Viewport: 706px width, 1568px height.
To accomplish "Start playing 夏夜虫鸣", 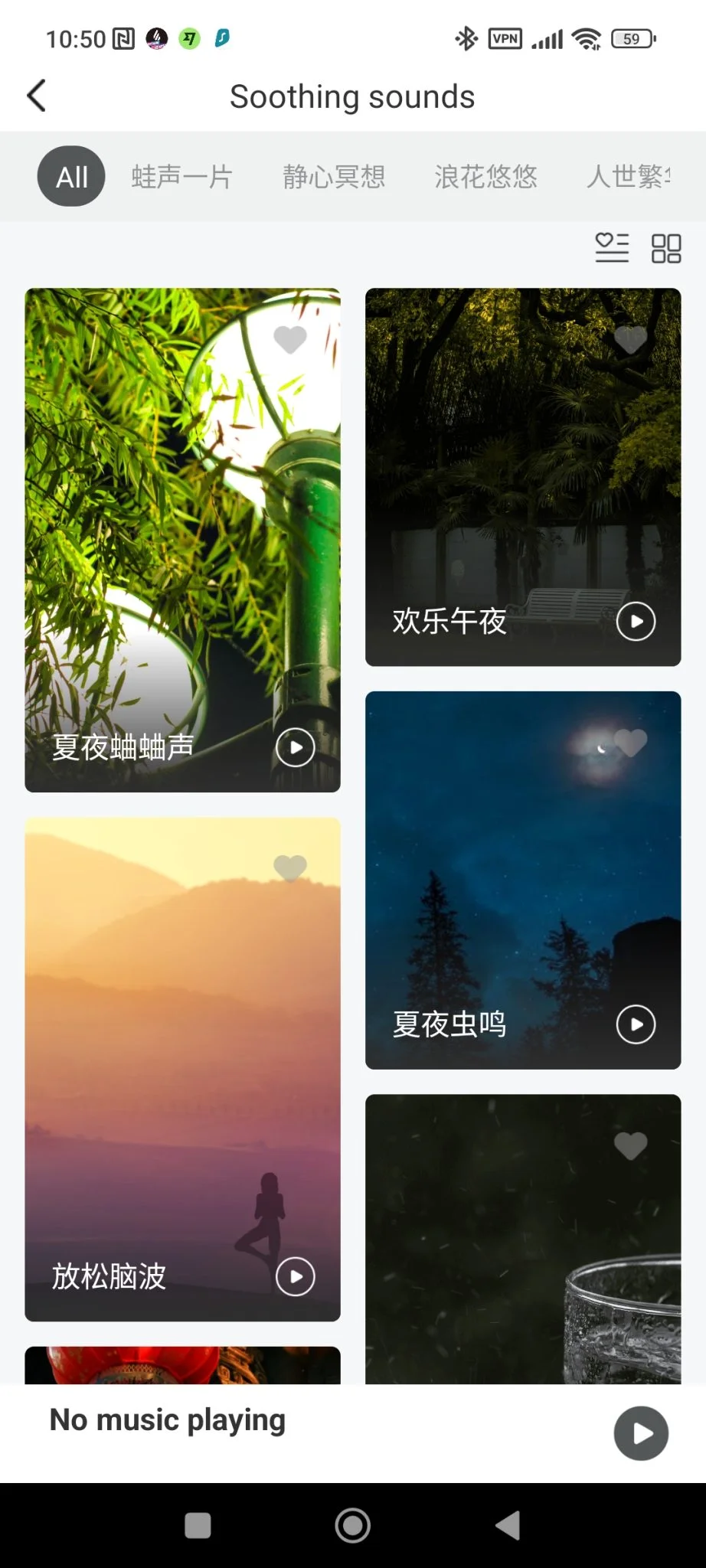I will (636, 1024).
